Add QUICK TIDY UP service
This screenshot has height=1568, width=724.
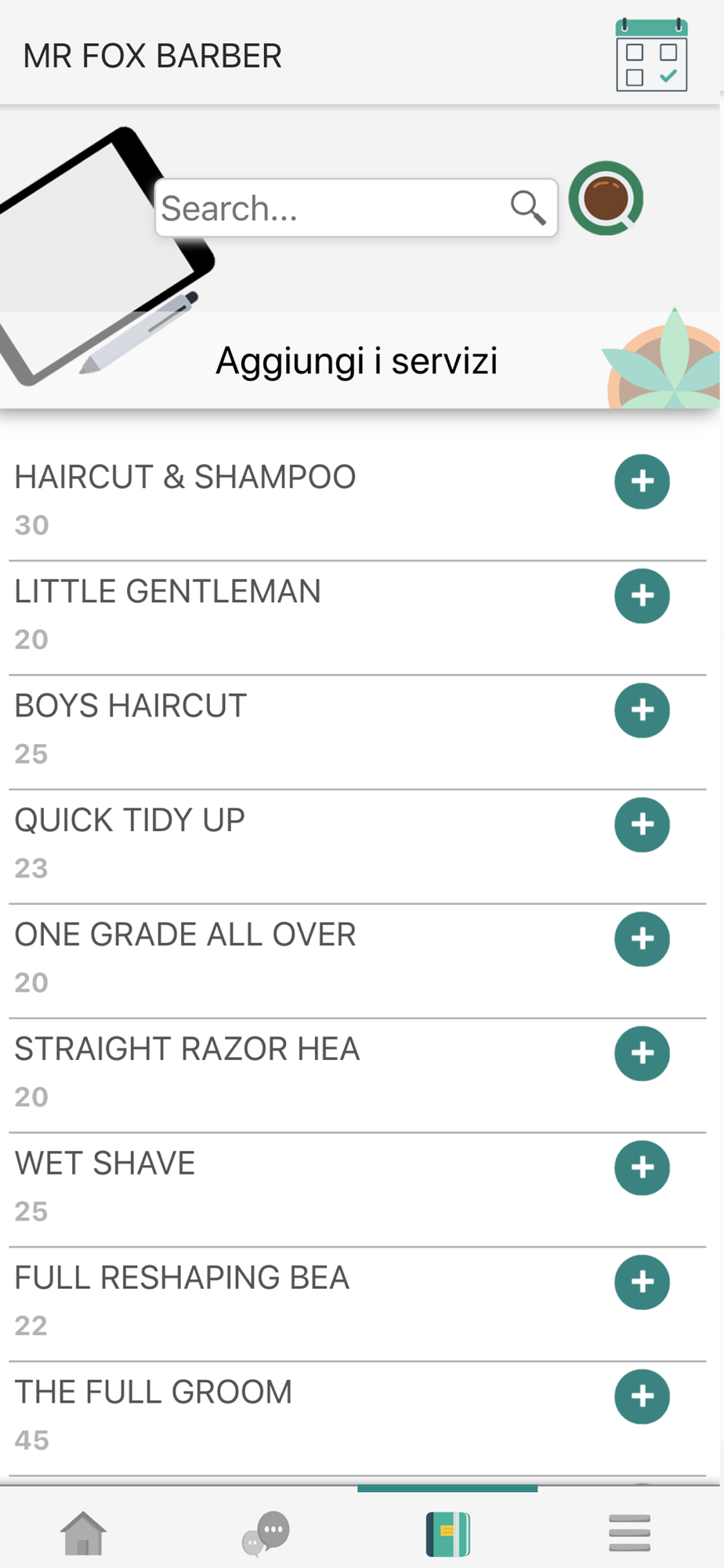(642, 825)
